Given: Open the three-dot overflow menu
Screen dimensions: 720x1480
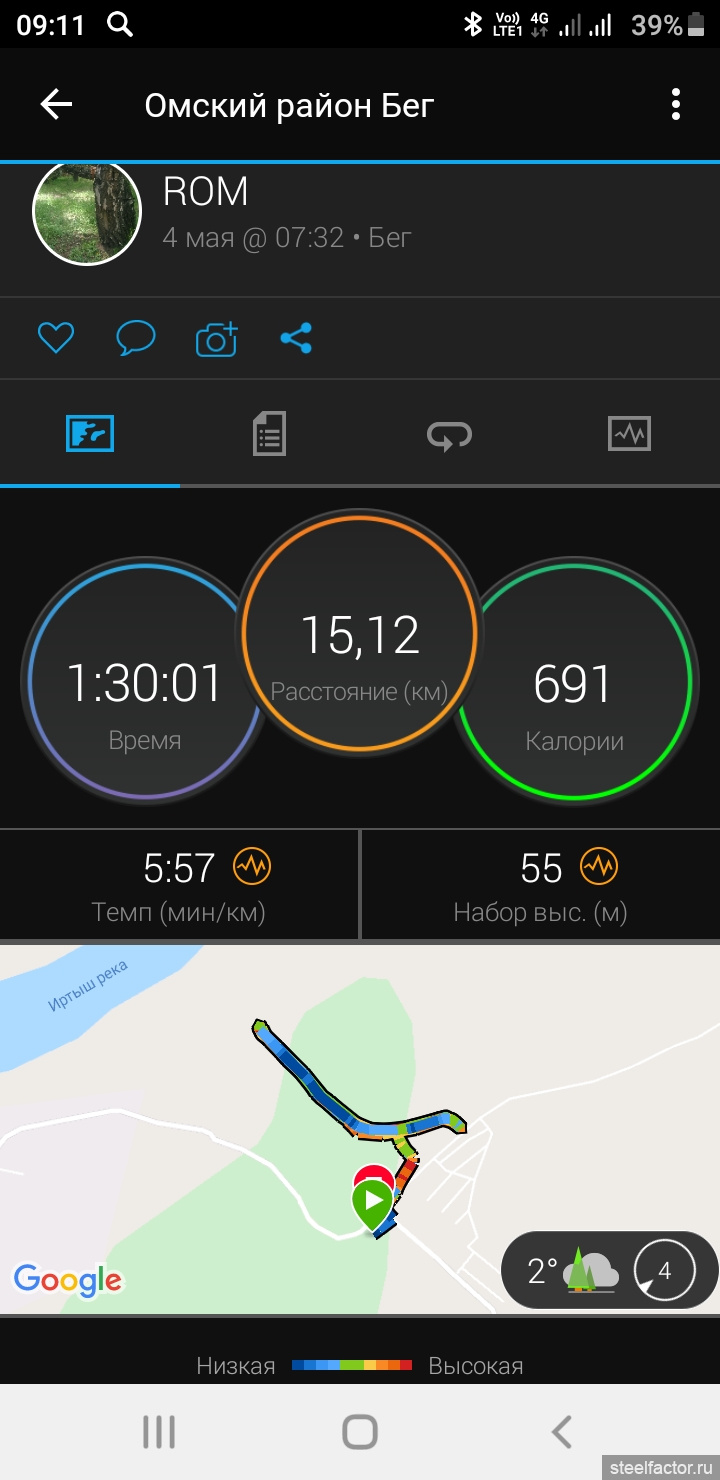Looking at the screenshot, I should point(676,104).
